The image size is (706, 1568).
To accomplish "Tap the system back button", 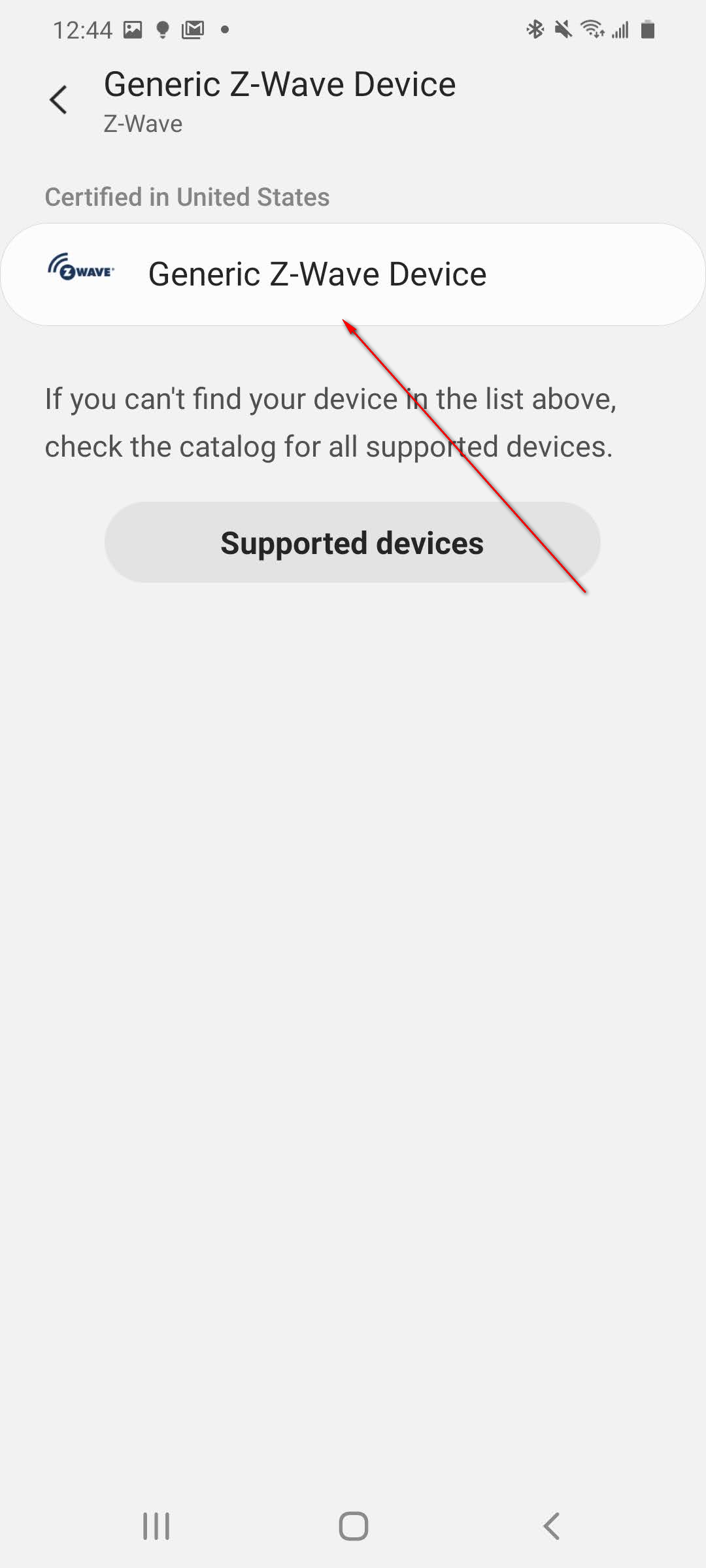I will coord(551,1526).
